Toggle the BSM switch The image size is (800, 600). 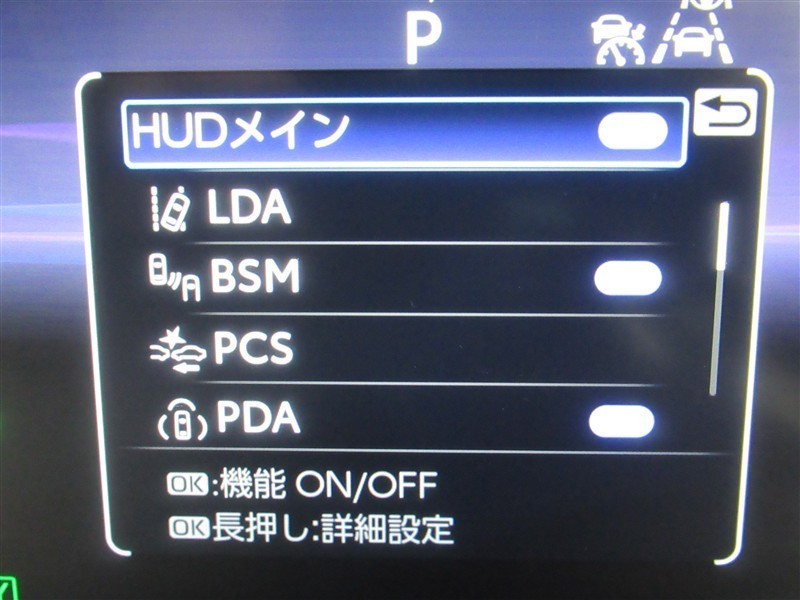(x=628, y=278)
